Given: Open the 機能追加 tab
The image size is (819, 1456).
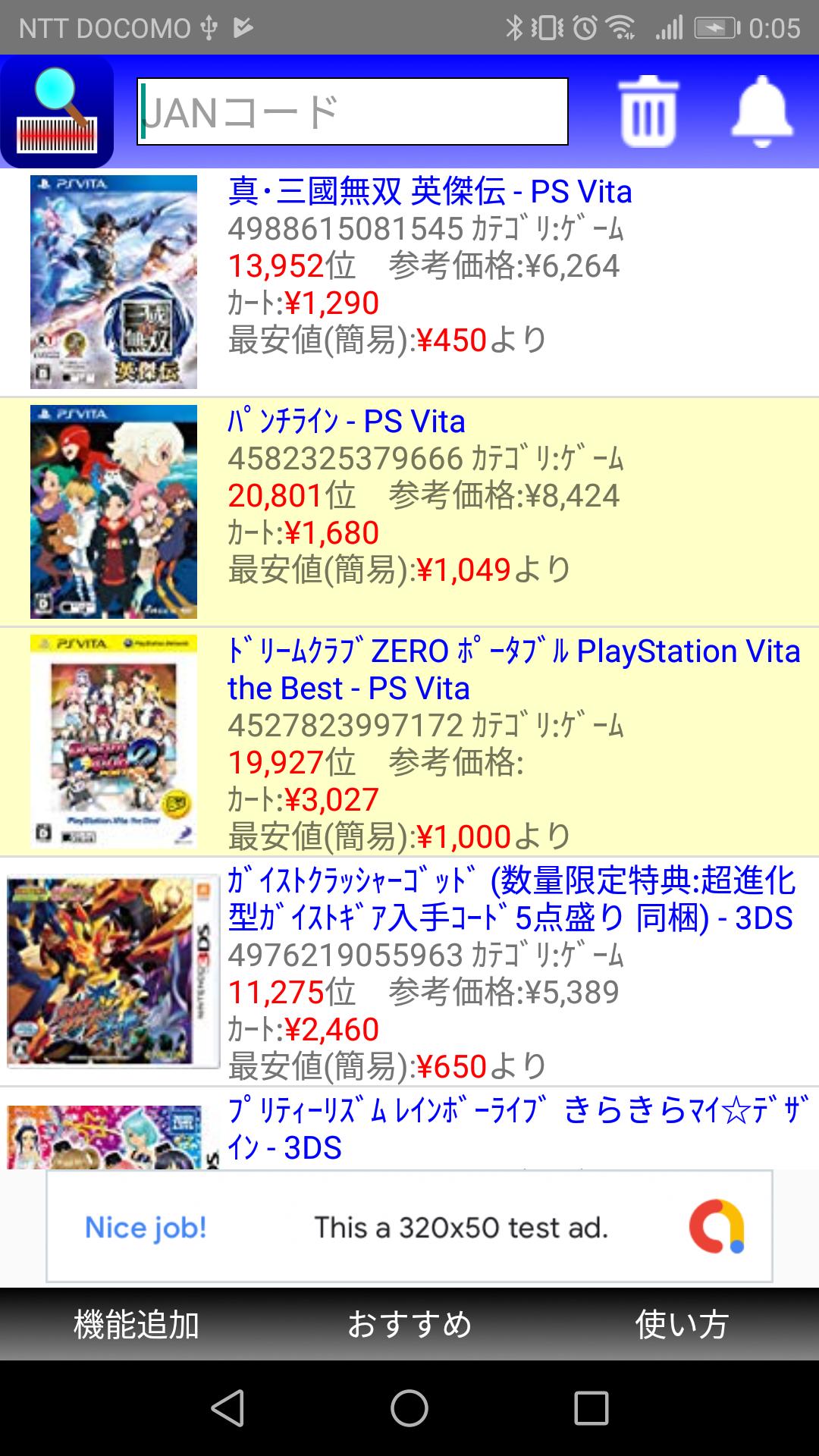Looking at the screenshot, I should 136,1324.
